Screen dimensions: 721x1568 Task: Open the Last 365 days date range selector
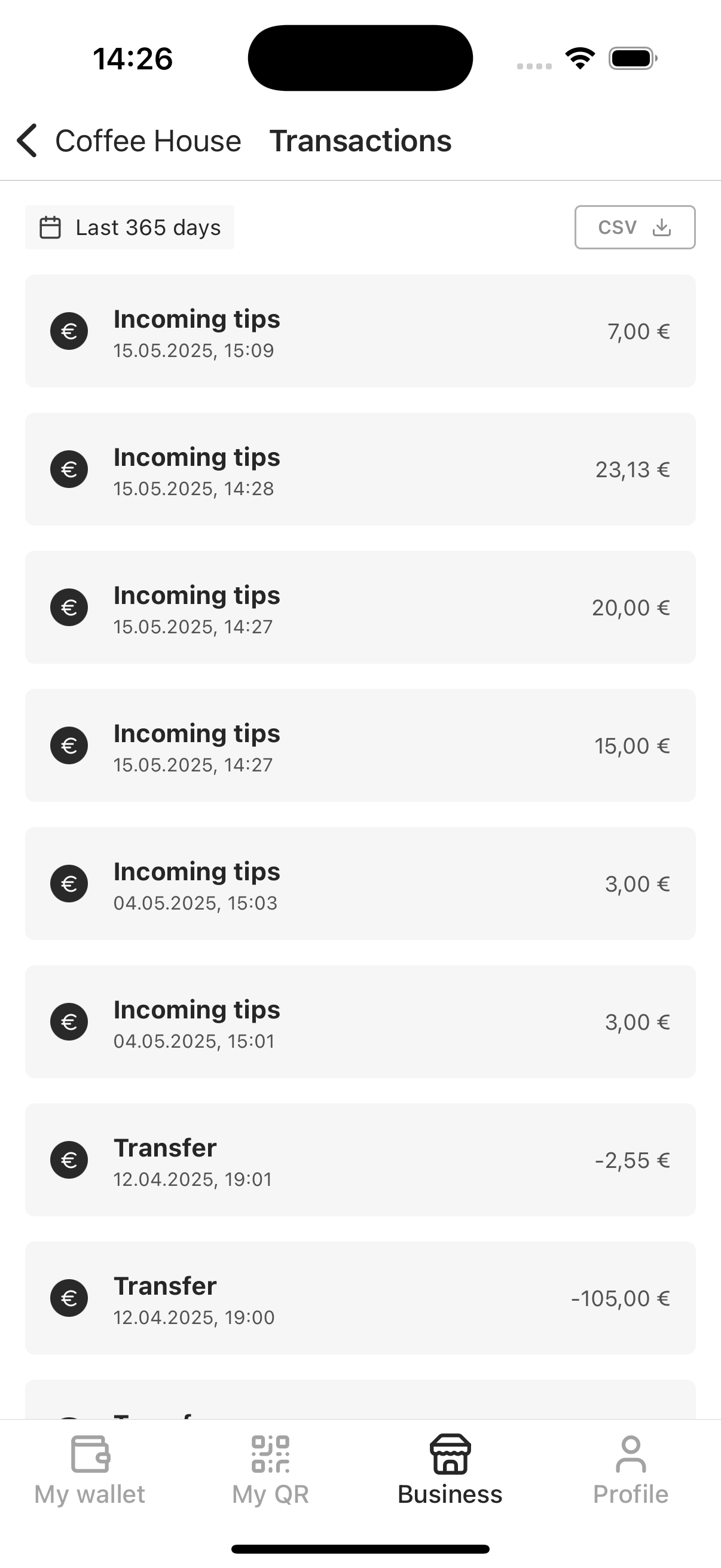pos(130,227)
